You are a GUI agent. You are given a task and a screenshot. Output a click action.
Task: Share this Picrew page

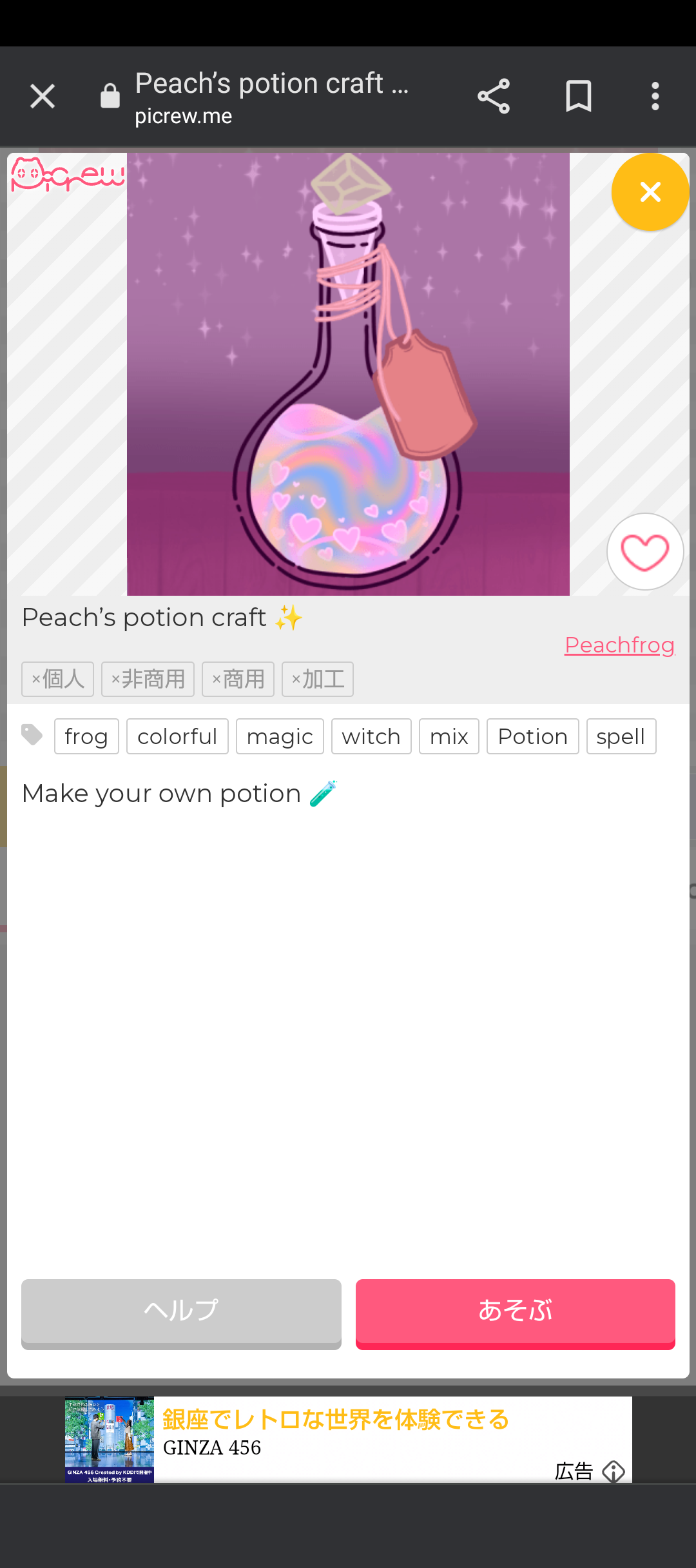point(494,97)
